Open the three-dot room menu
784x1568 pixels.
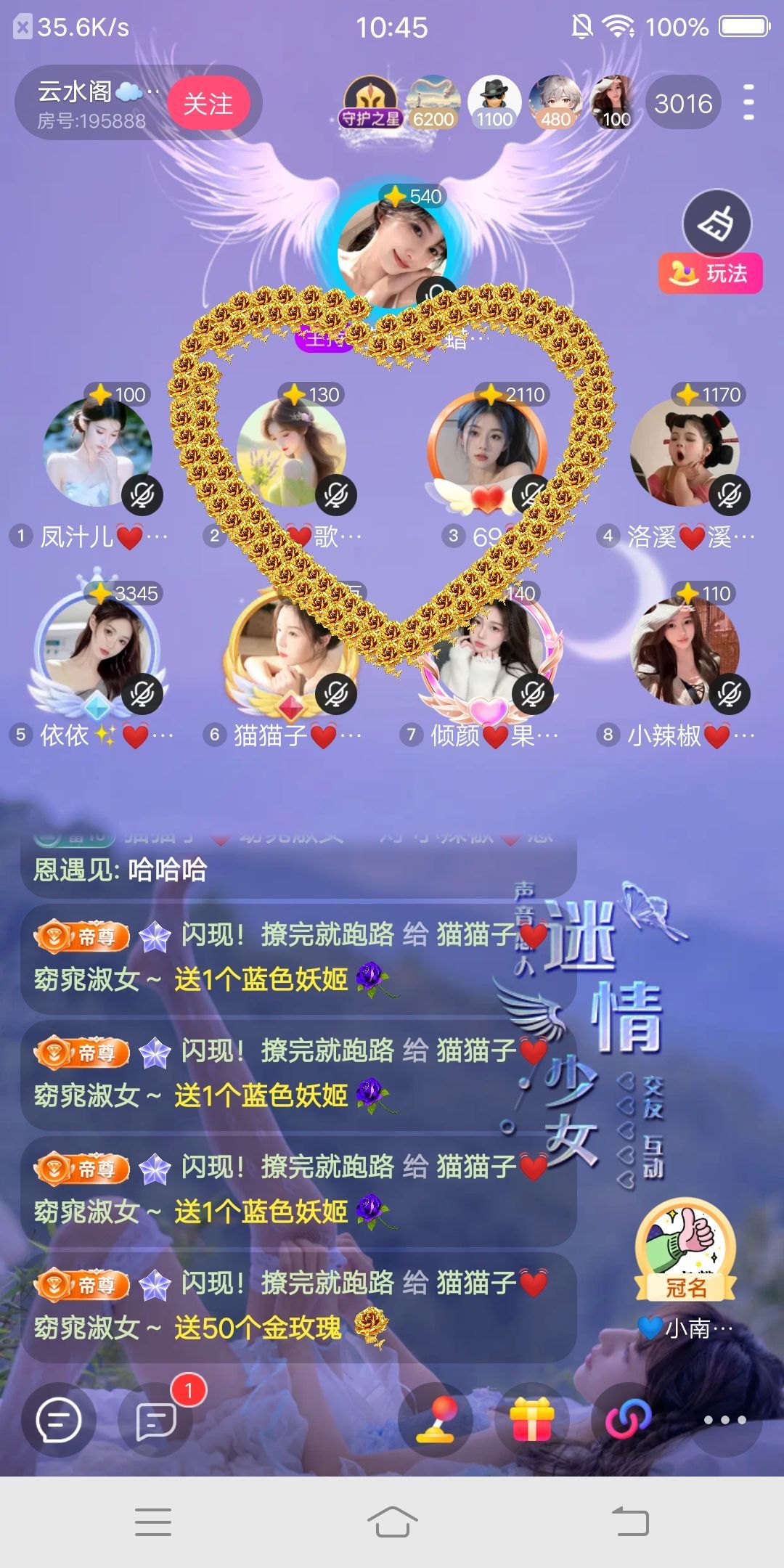click(749, 102)
